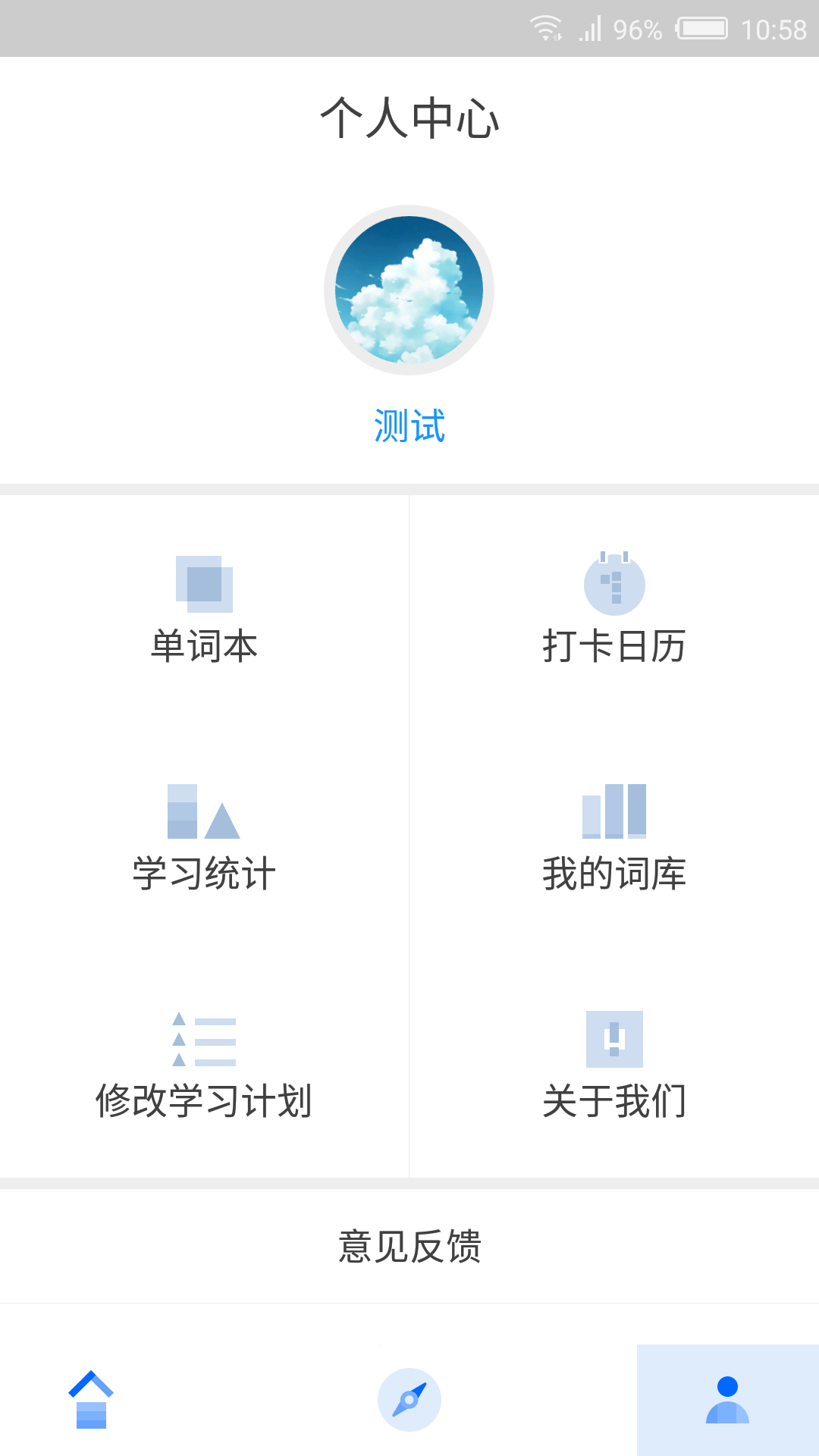Select the home icon in bottom navigation
The height and width of the screenshot is (1456, 819).
coord(93,1399)
